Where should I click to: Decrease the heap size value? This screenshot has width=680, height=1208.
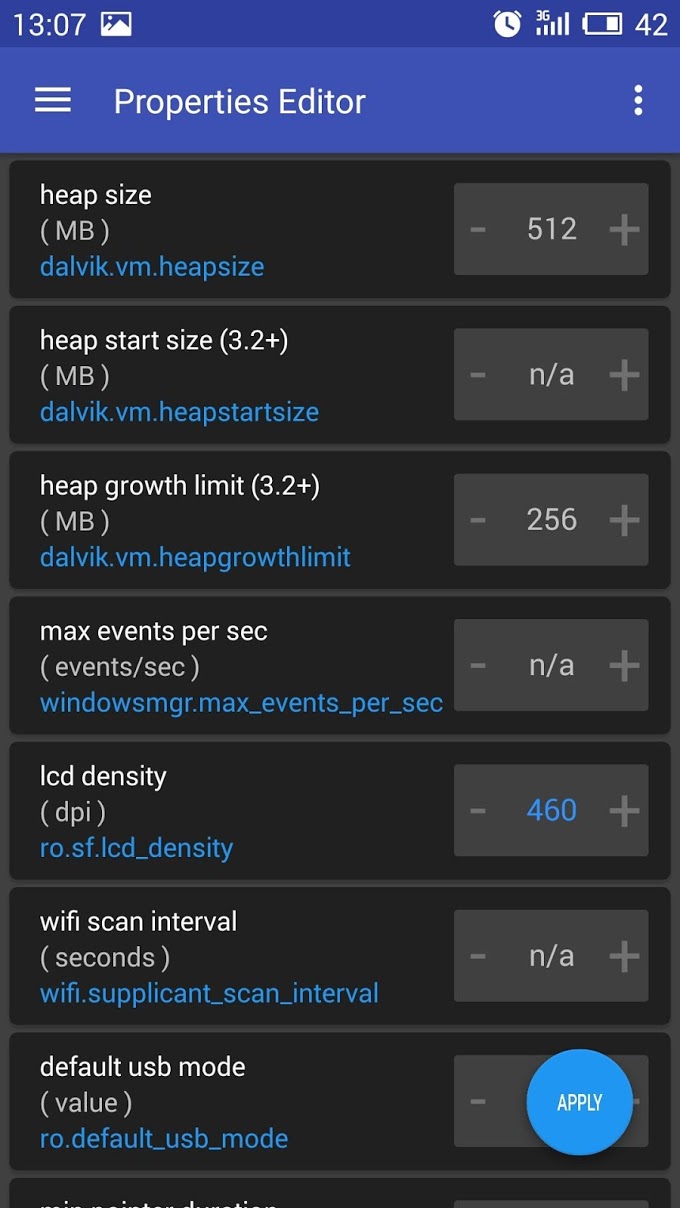tap(478, 229)
